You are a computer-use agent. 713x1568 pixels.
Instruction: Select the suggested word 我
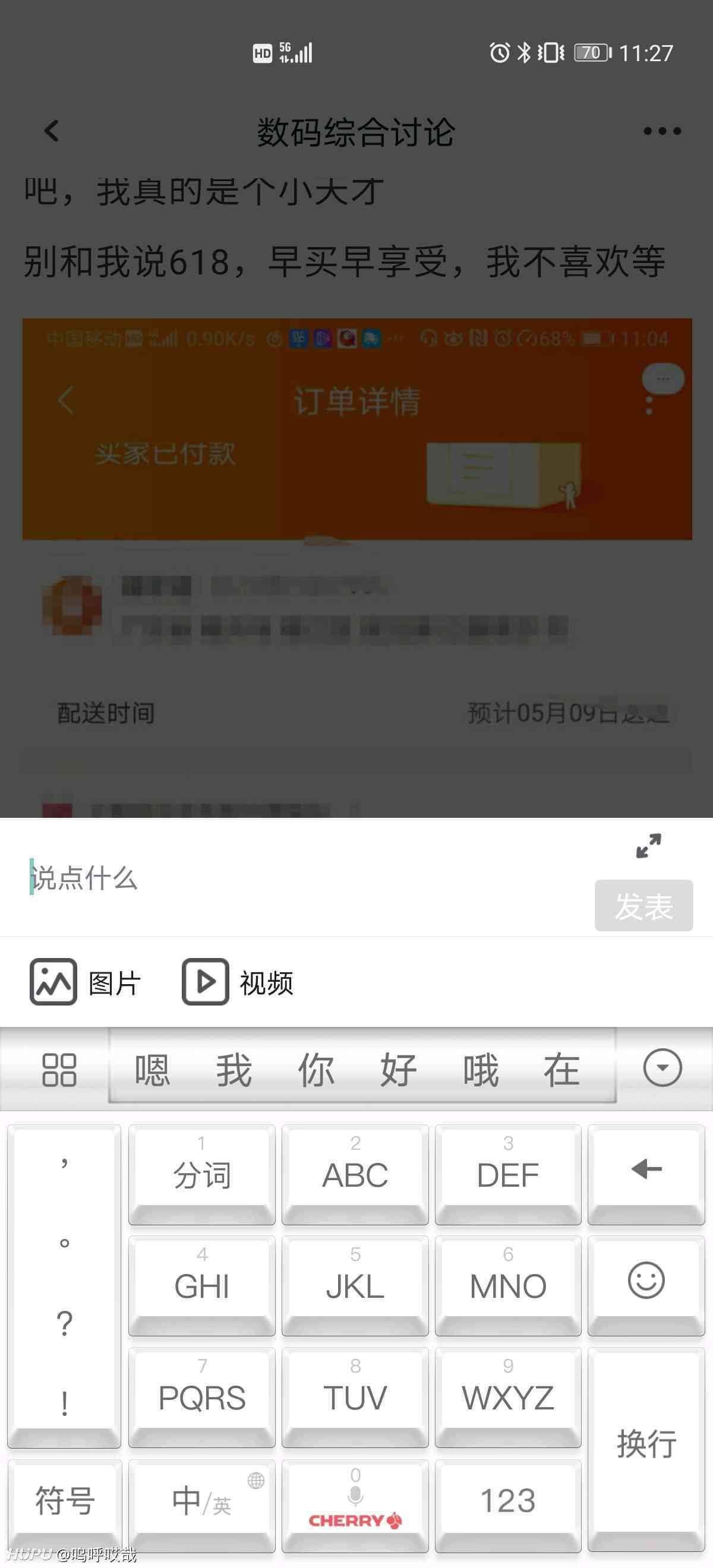[234, 1070]
